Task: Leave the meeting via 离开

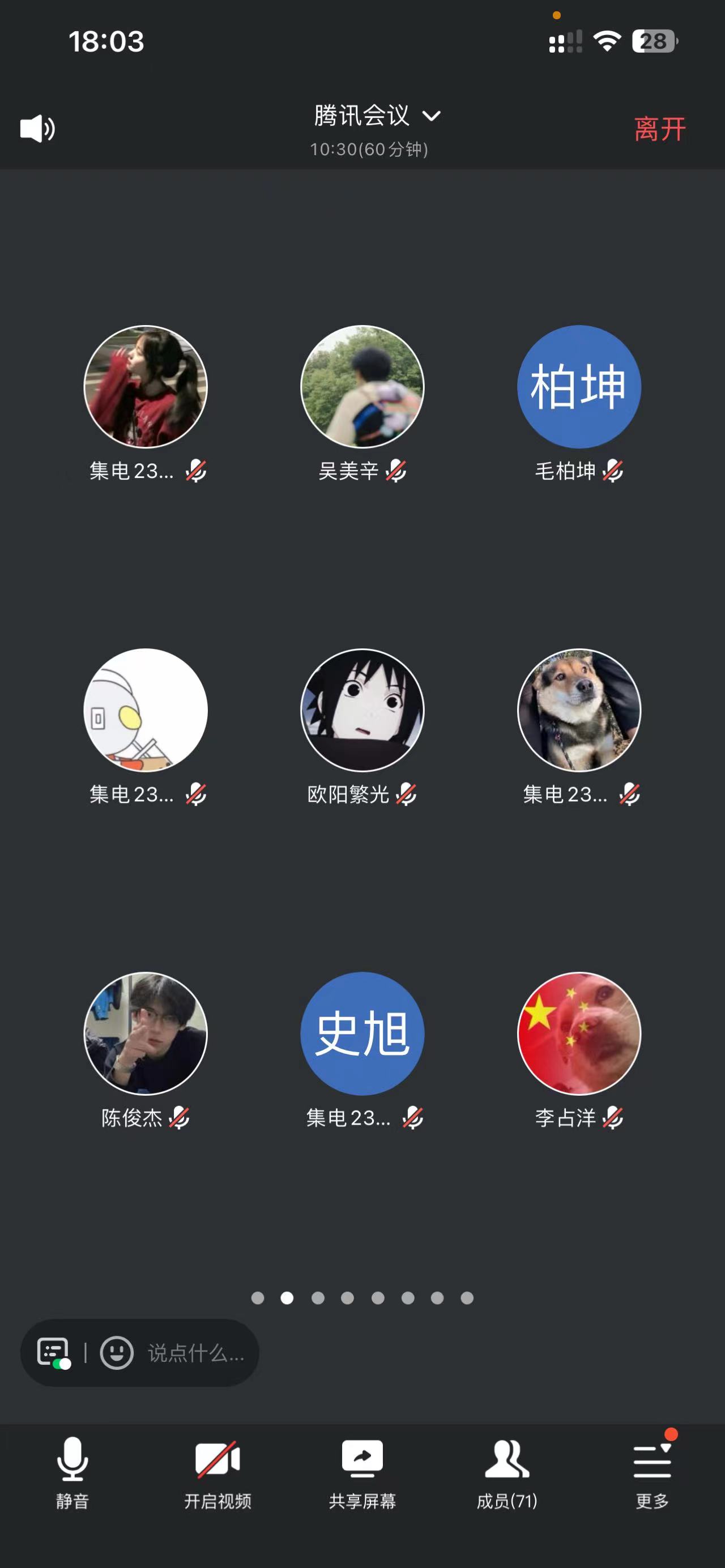Action: coord(659,129)
